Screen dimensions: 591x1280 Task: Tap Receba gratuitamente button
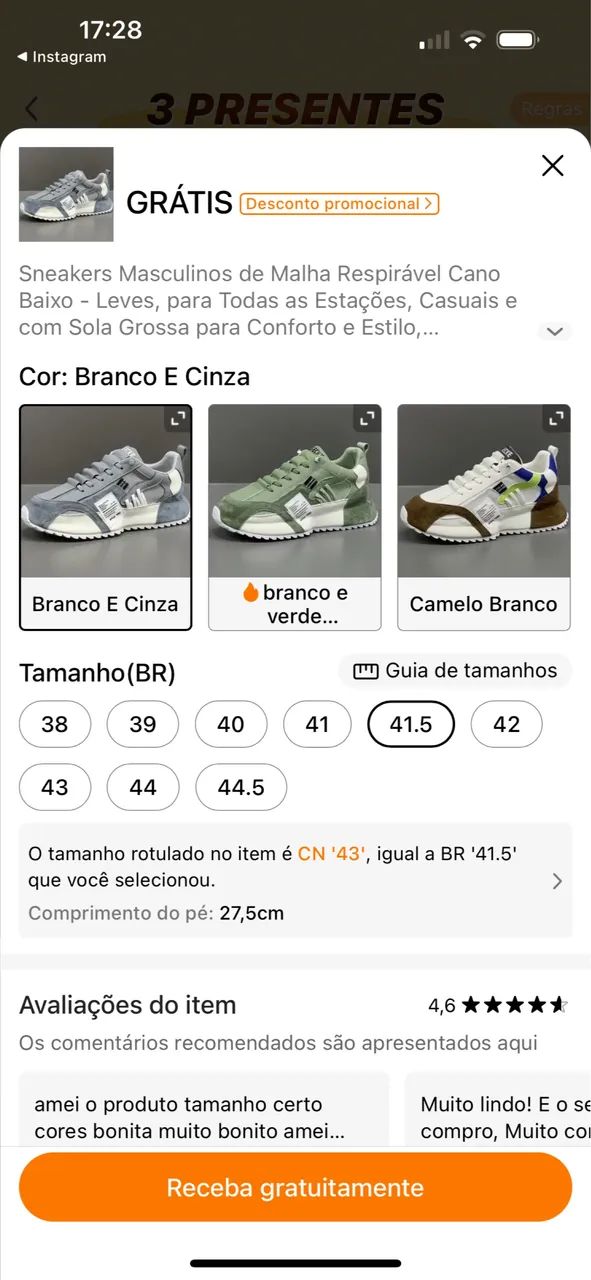tap(295, 1187)
